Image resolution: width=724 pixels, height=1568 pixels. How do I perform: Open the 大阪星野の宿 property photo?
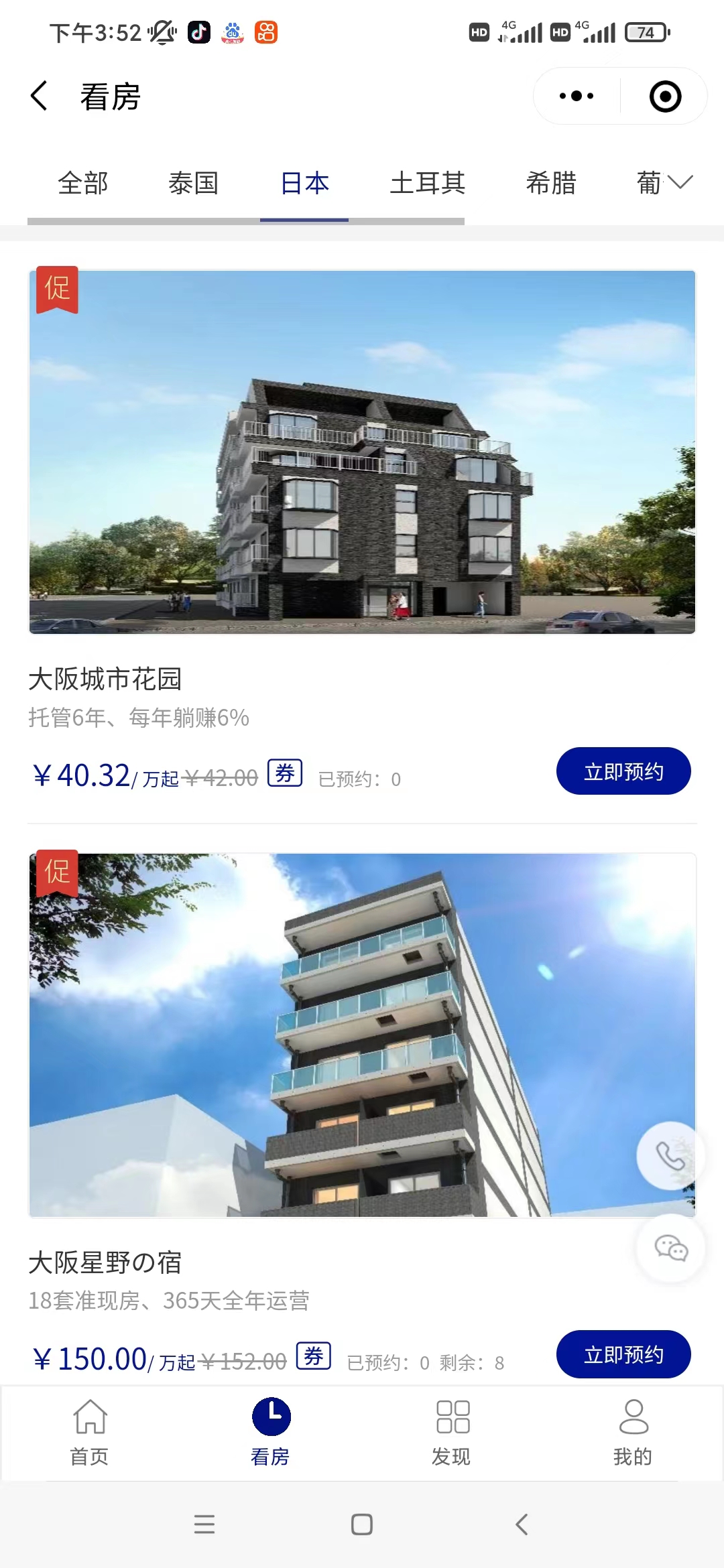(362, 1035)
